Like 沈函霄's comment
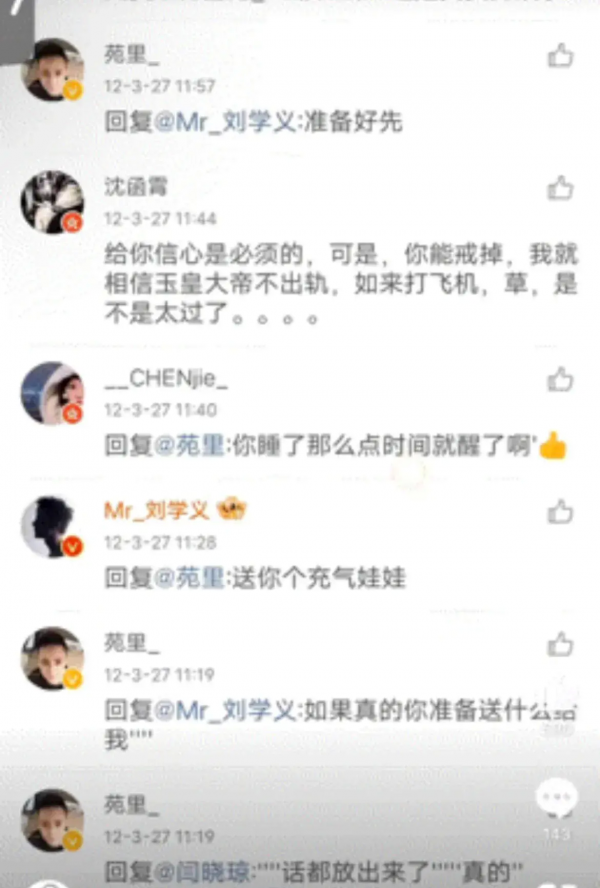Viewport: 600px width, 888px height. 560,188
